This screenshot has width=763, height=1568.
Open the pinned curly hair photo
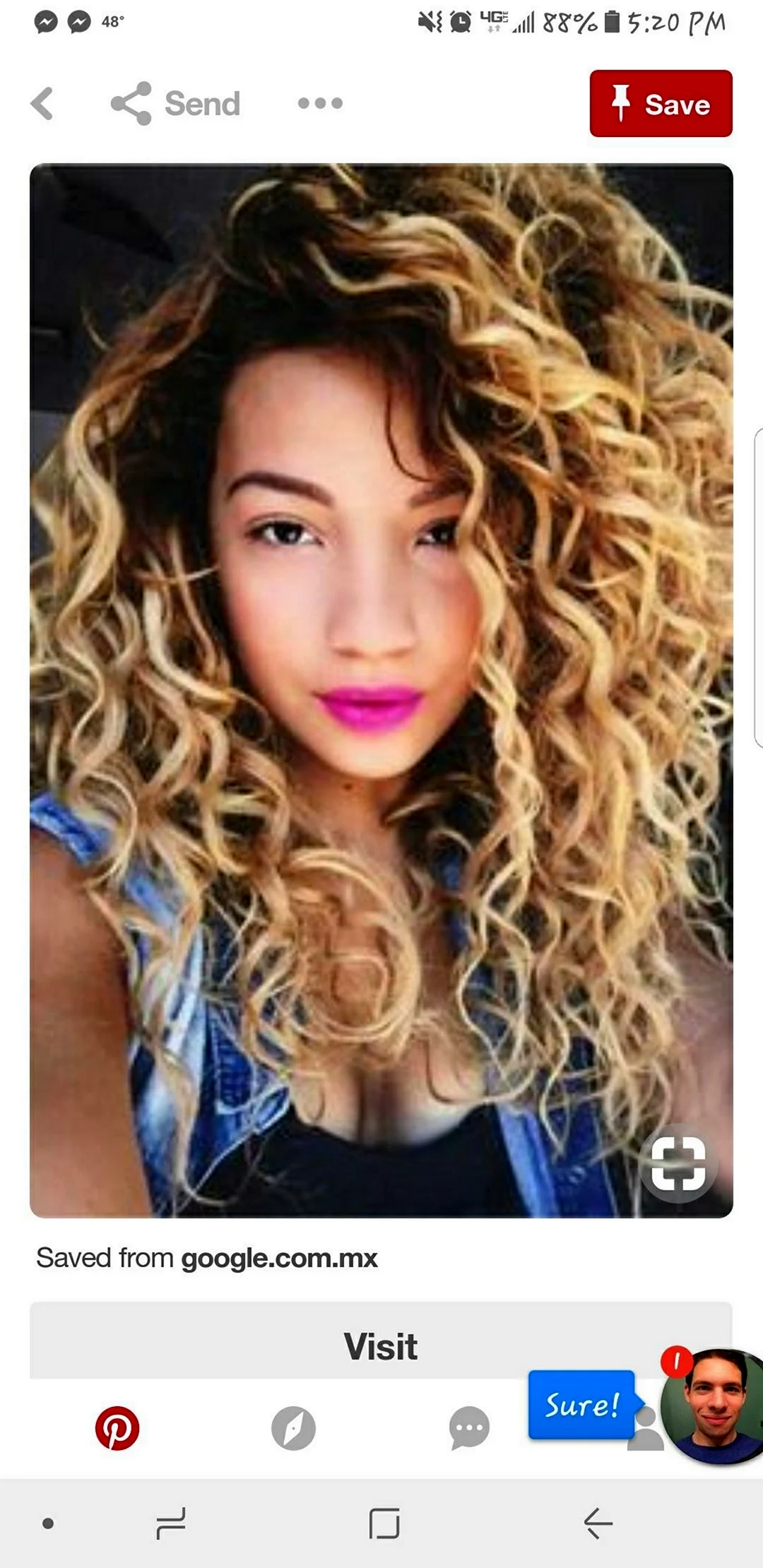381,636
